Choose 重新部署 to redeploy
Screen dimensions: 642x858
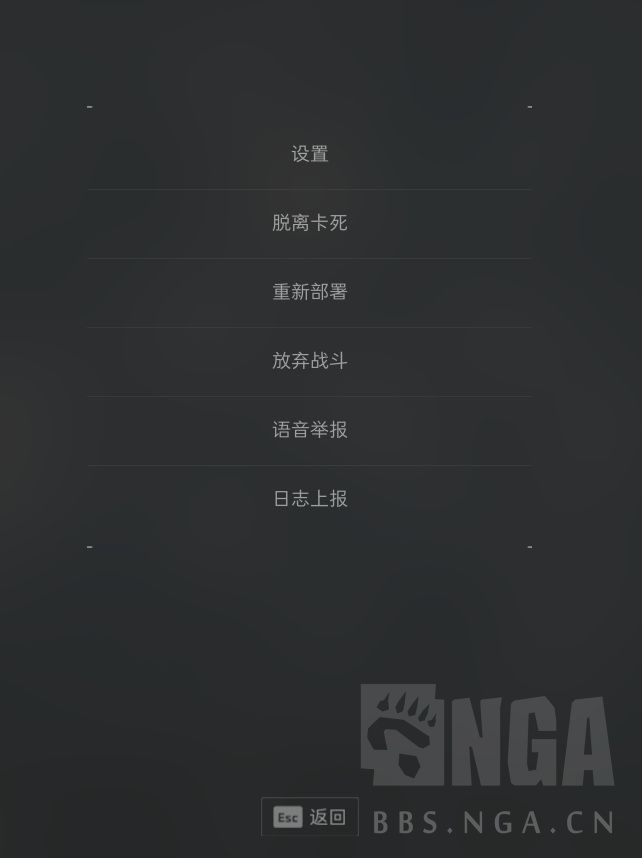point(309,292)
